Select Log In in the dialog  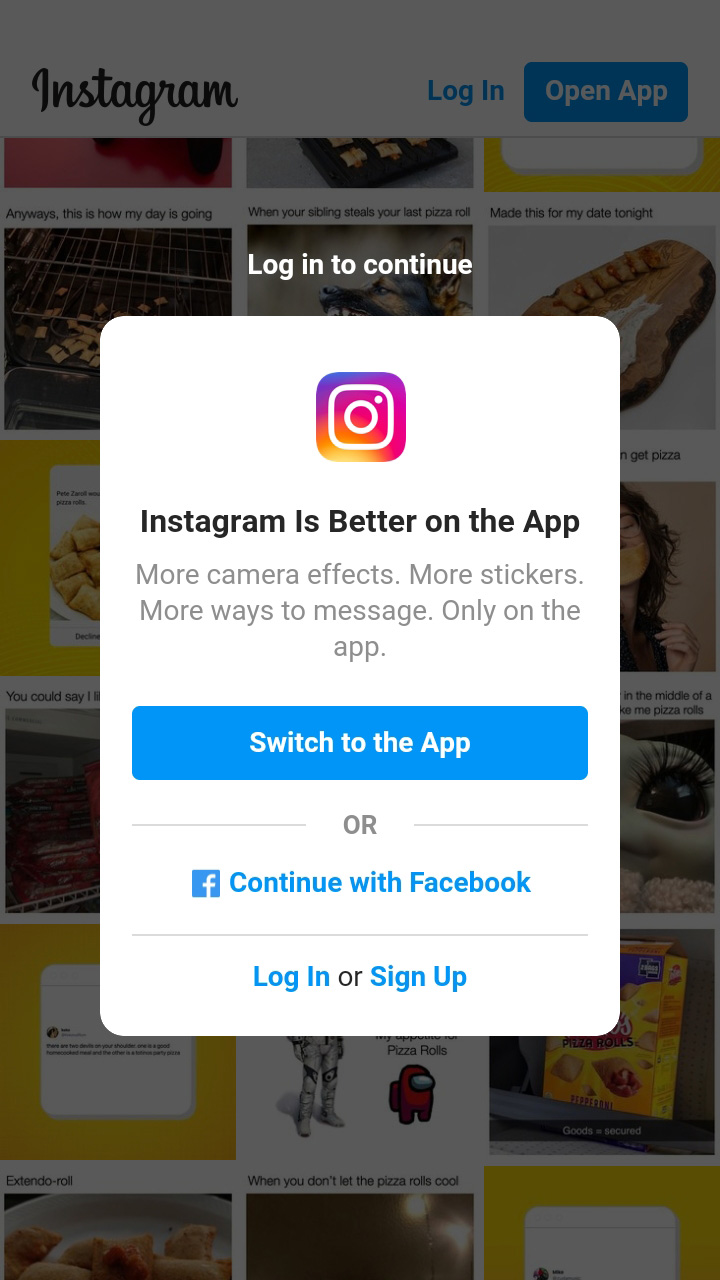click(x=291, y=977)
